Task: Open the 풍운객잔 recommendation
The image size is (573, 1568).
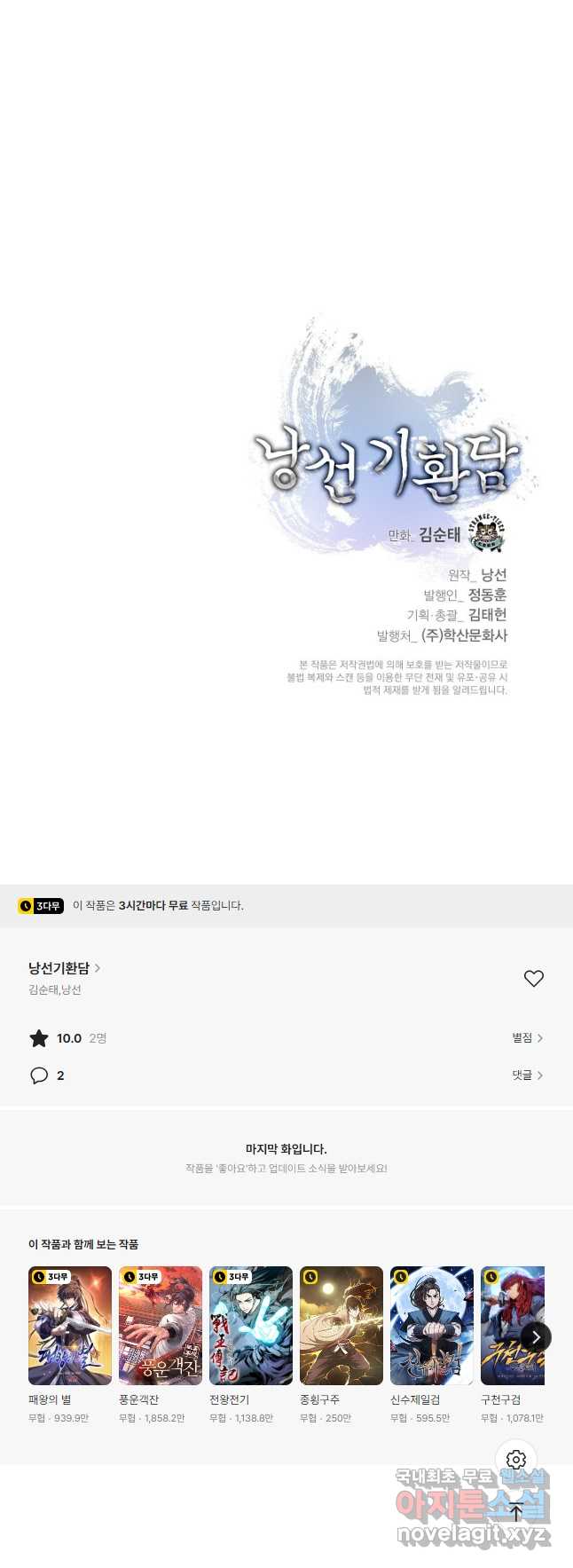Action: (161, 1325)
